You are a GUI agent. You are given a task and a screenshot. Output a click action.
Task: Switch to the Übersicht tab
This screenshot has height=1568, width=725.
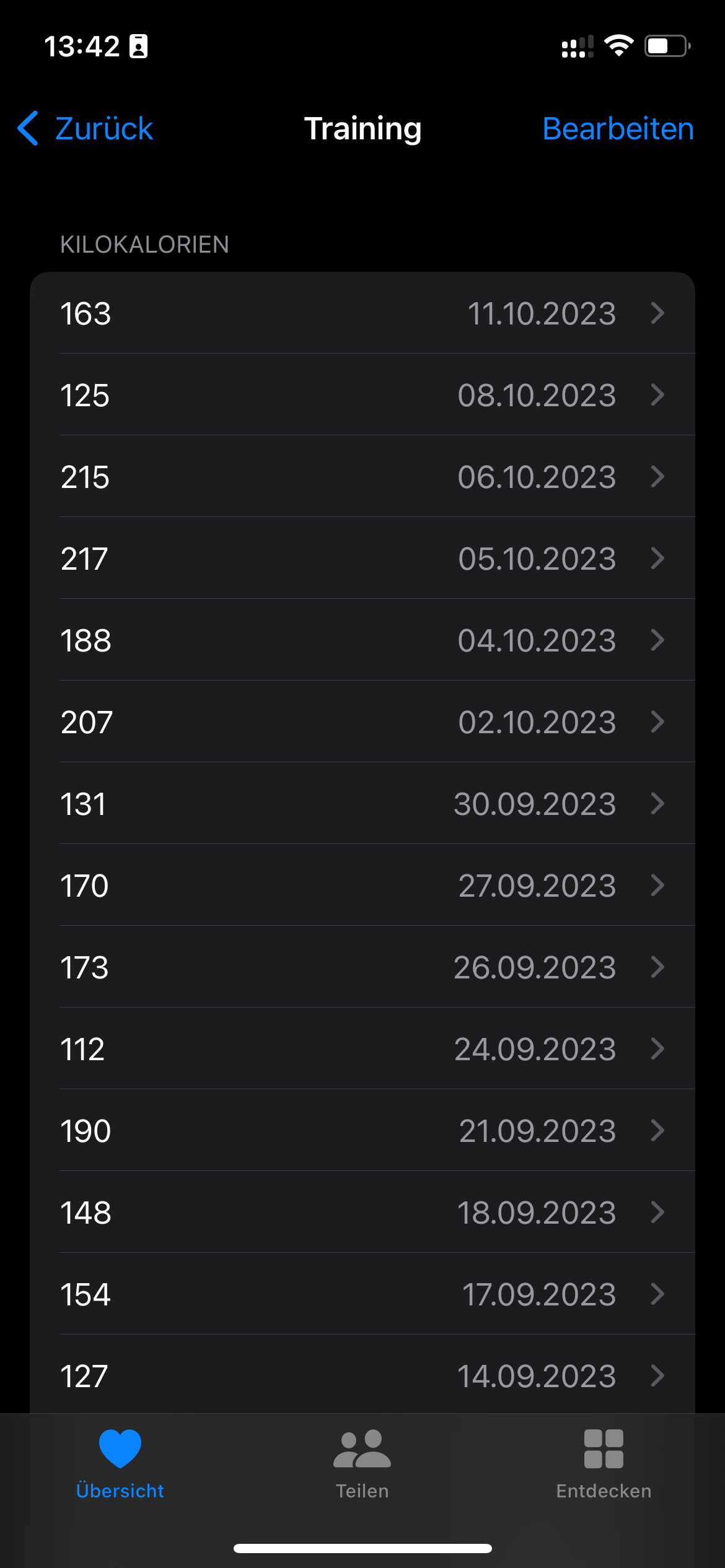point(120,1464)
